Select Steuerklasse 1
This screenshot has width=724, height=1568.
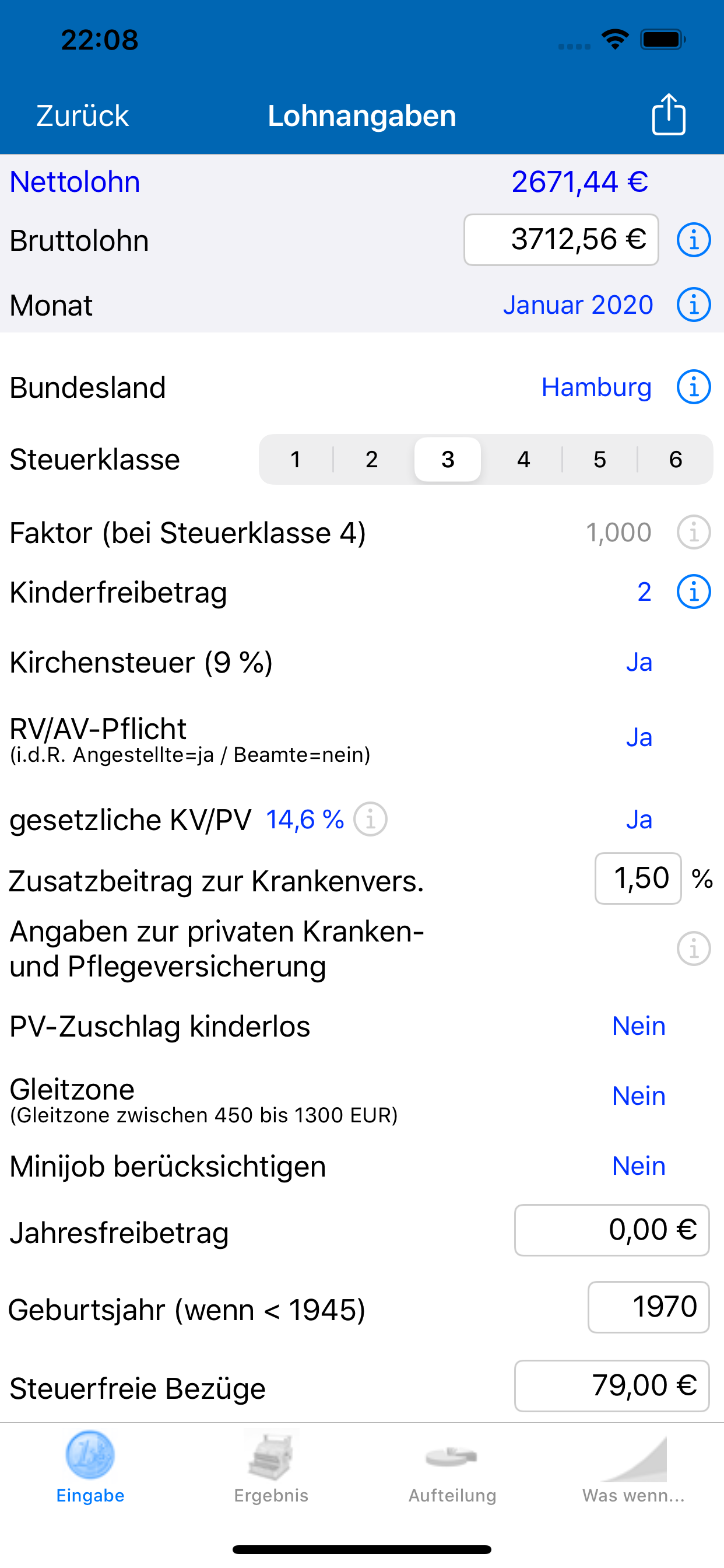click(x=296, y=459)
